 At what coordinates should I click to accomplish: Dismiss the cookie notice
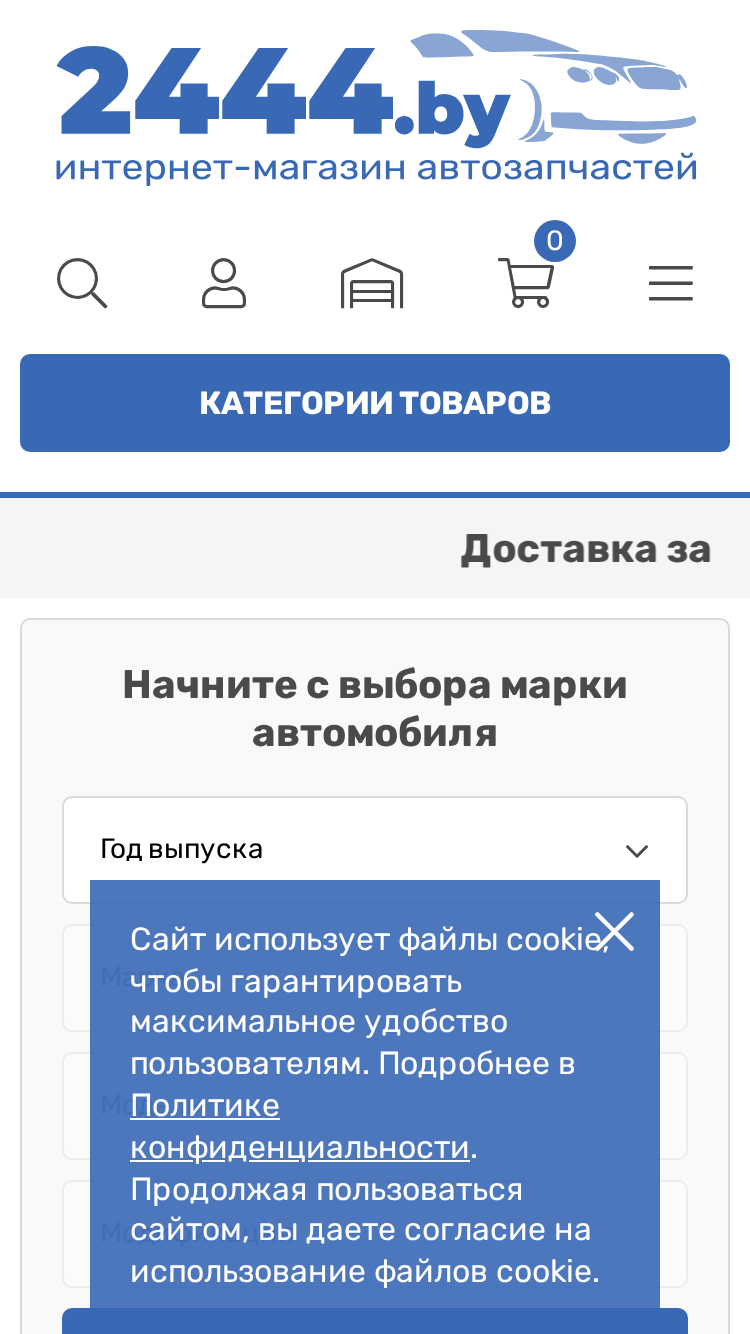point(614,931)
